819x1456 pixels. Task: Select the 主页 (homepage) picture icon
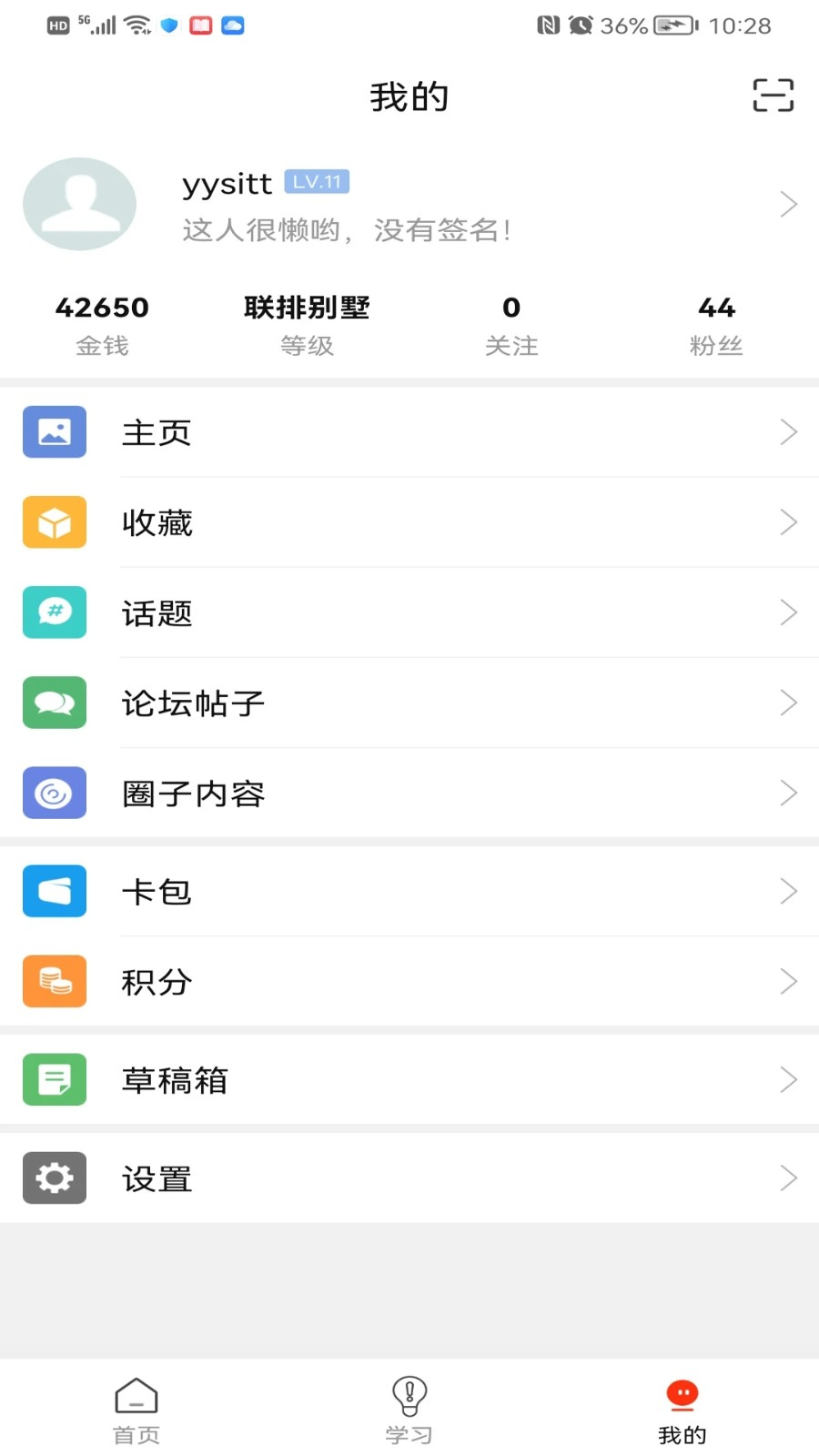[x=54, y=431]
